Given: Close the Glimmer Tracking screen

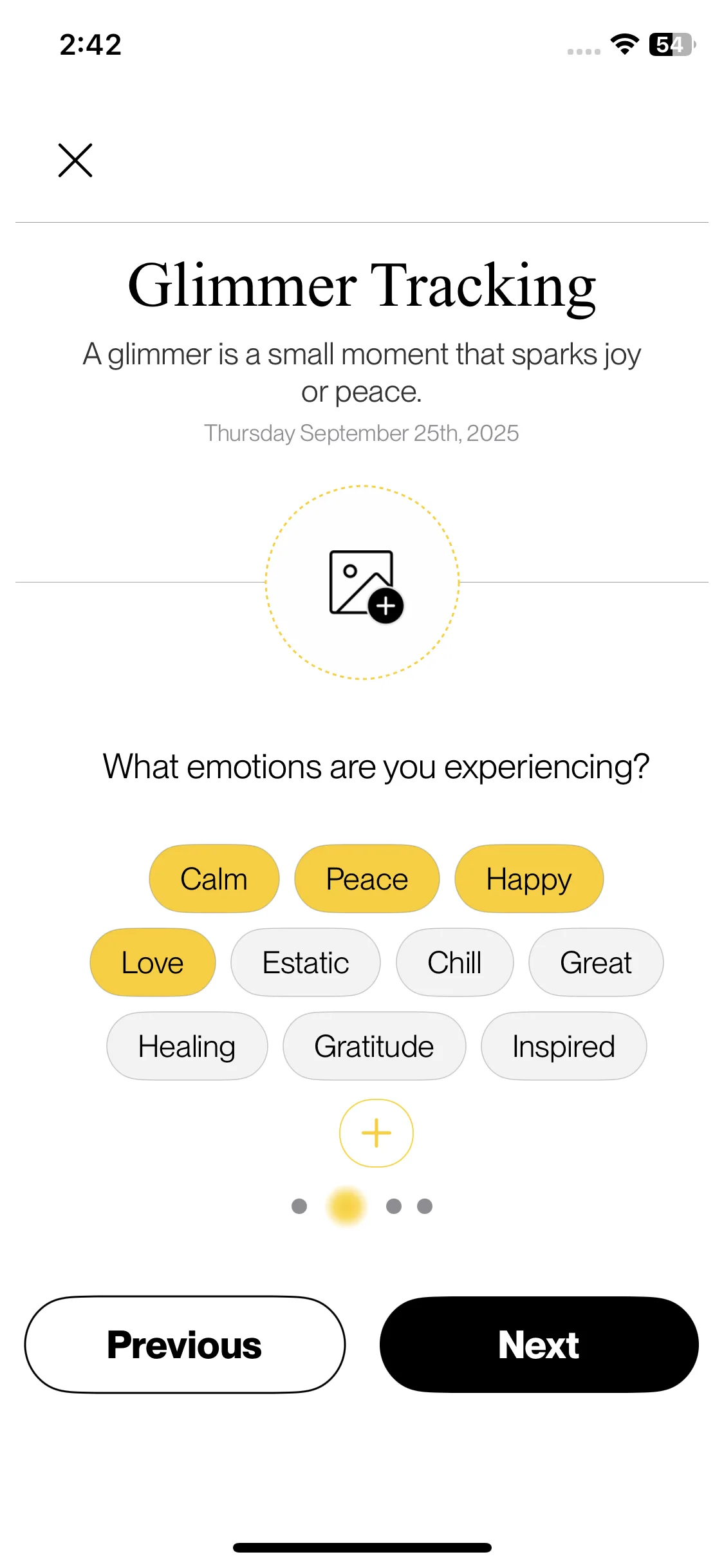Looking at the screenshot, I should pyautogui.click(x=75, y=160).
